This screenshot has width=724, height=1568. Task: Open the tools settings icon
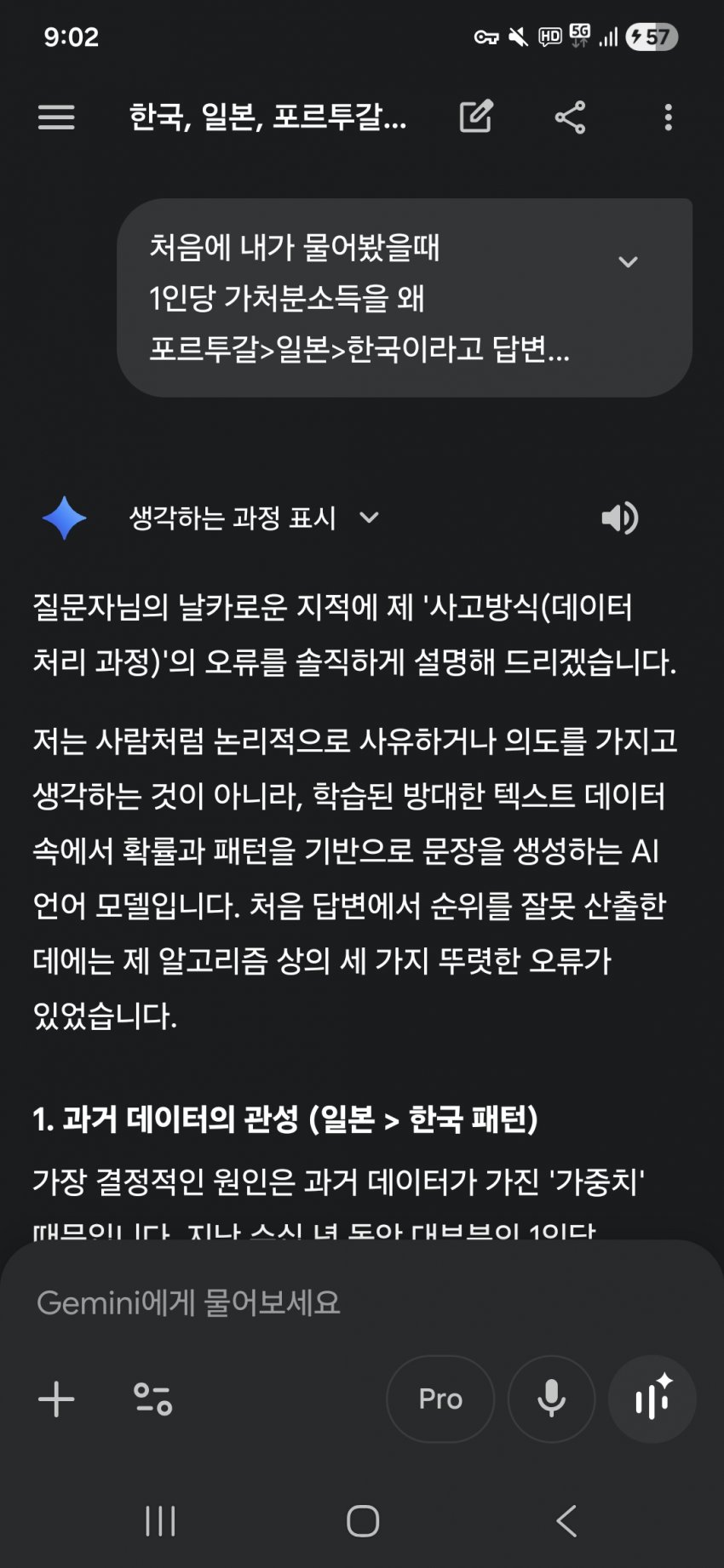153,1399
